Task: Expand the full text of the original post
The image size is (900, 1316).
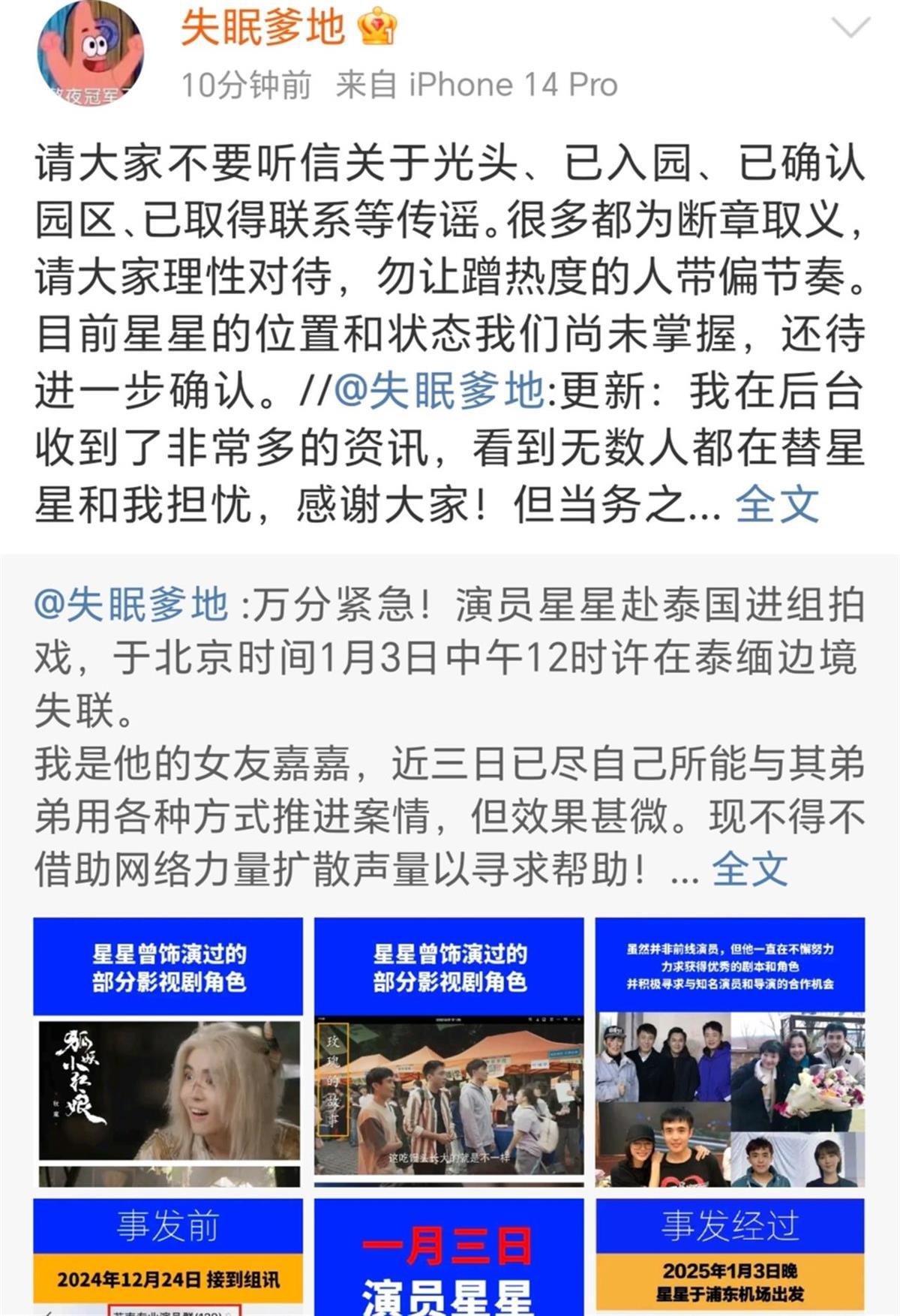Action: pos(748,870)
